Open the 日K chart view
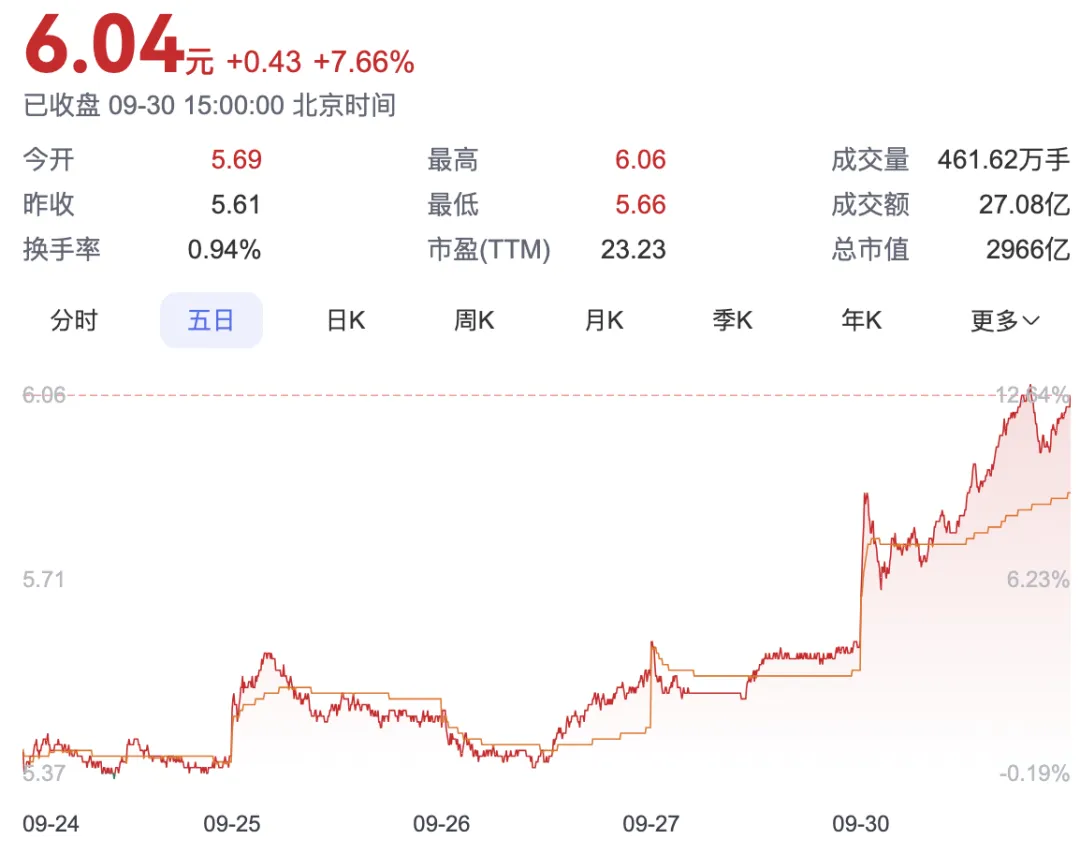 click(x=346, y=321)
